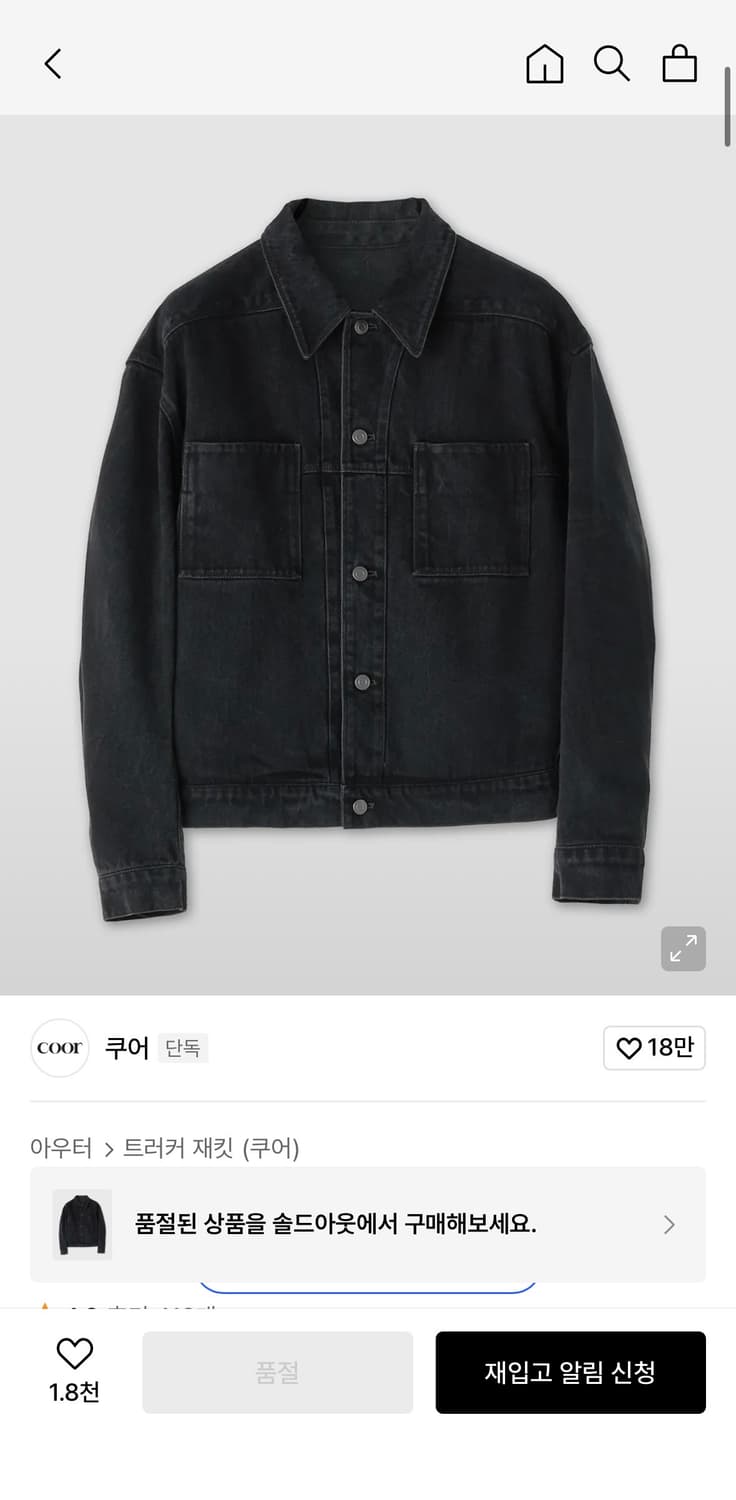Select the 단독 label next to 쿠어
This screenshot has height=1500, width=736.
pos(183,1049)
